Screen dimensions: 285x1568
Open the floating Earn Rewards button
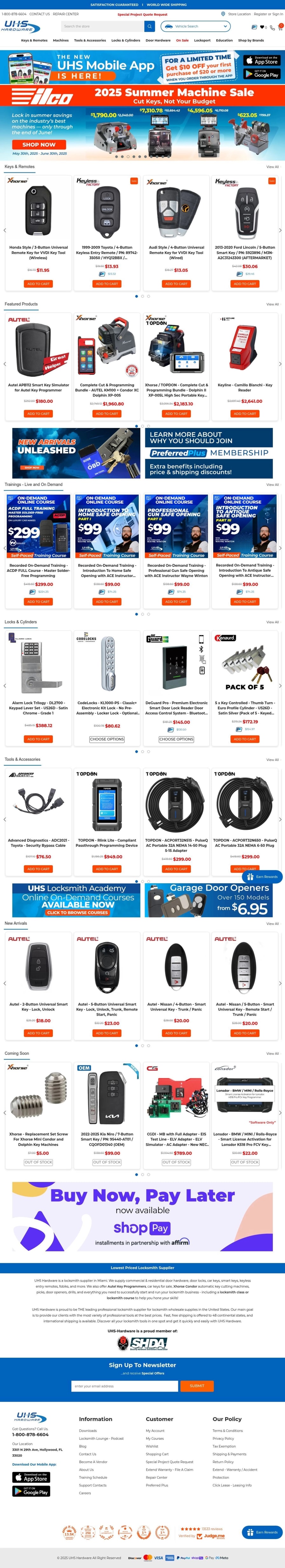pos(262,877)
